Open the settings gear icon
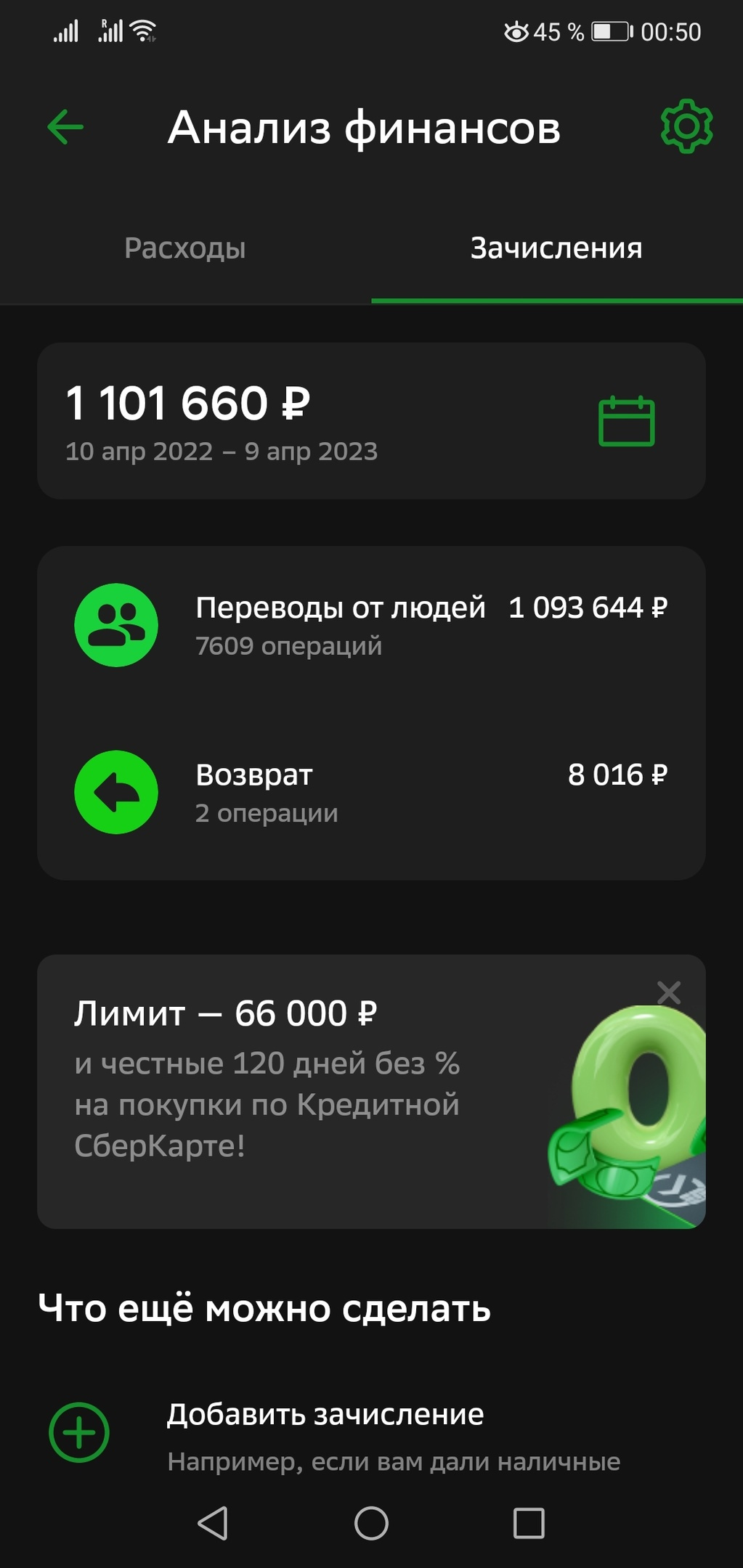The image size is (743, 1568). [x=686, y=127]
